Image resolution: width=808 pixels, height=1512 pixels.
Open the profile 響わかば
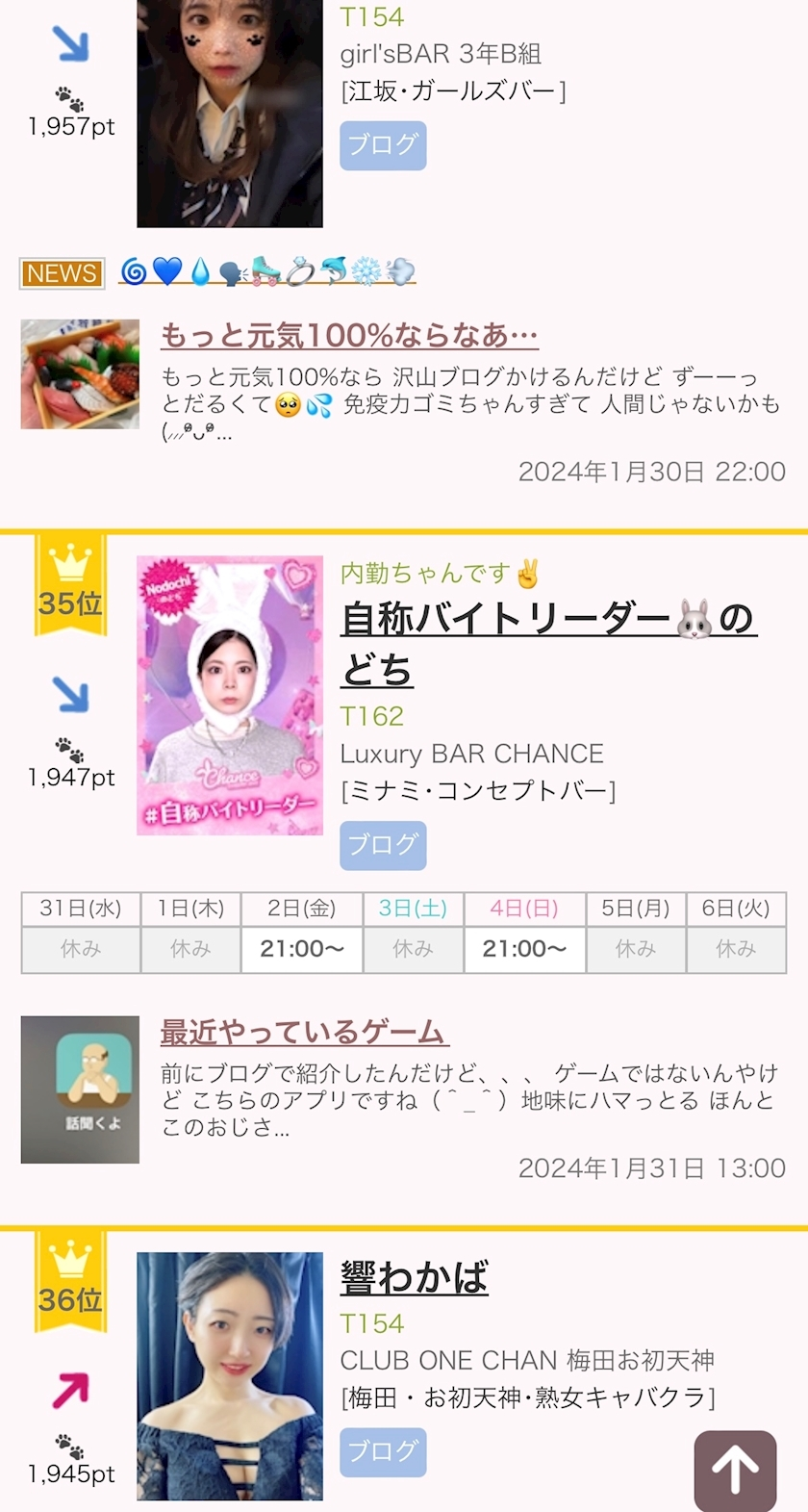pos(414,1277)
